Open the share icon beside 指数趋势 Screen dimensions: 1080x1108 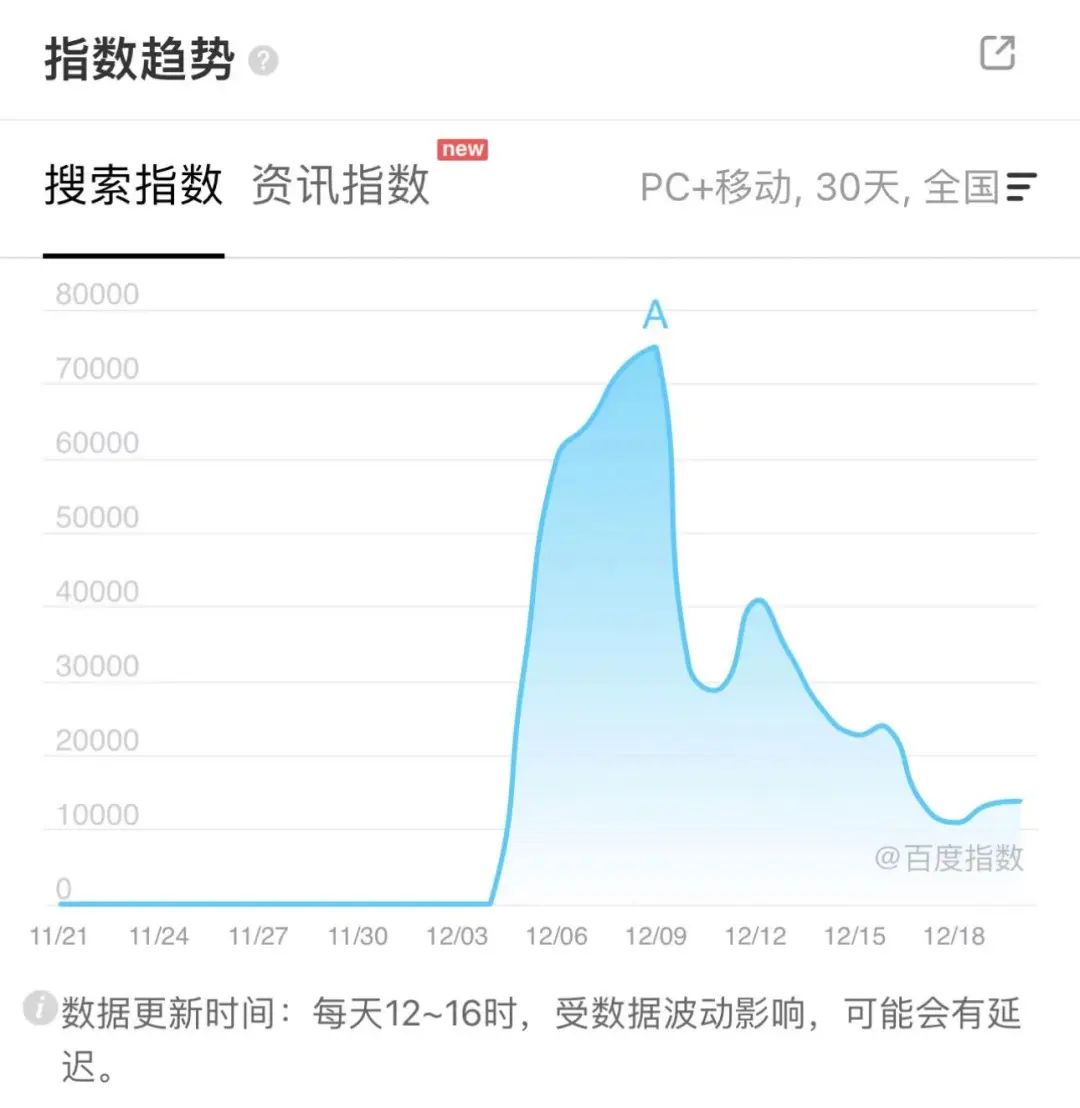[997, 54]
